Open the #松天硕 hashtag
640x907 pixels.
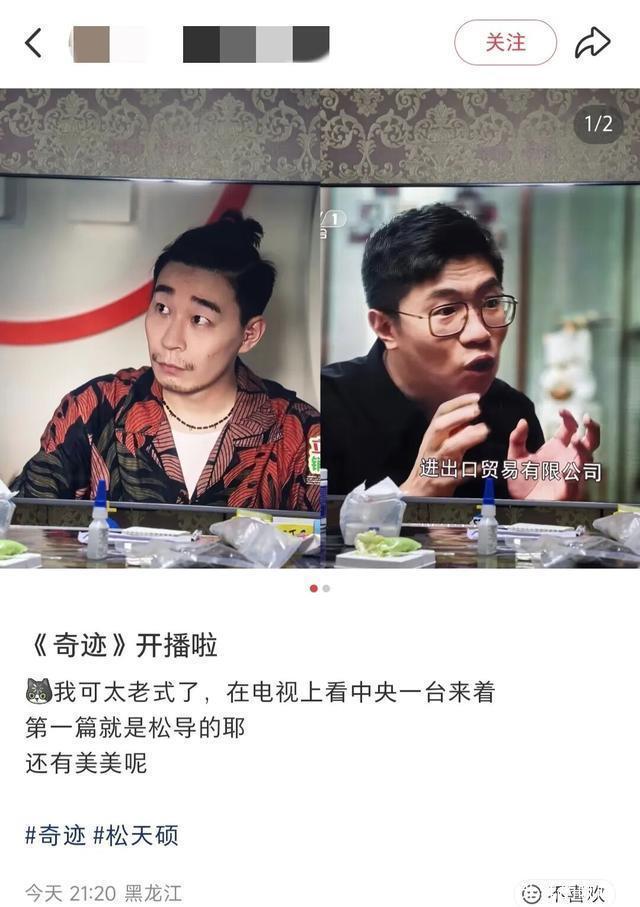136,835
